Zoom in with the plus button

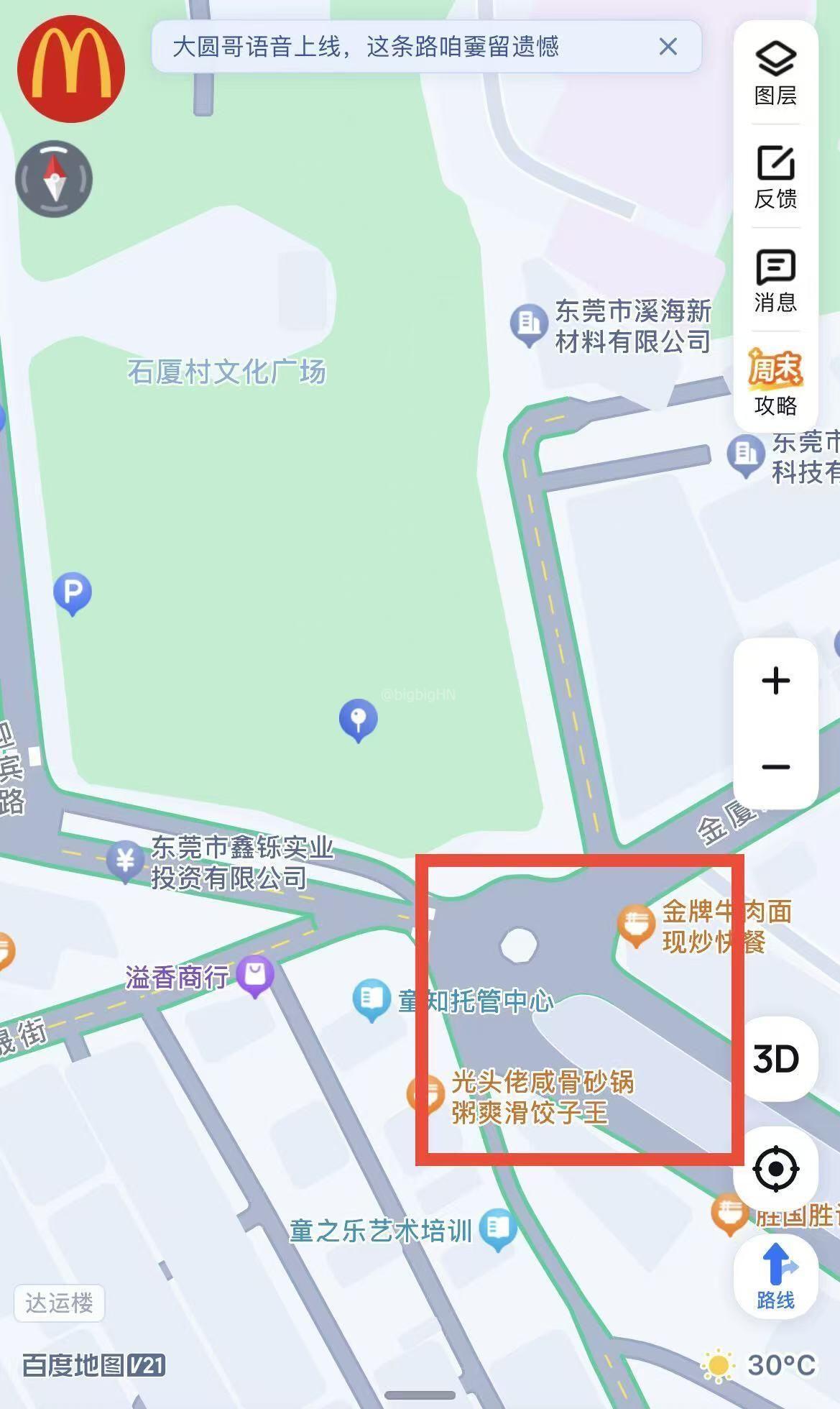(775, 680)
